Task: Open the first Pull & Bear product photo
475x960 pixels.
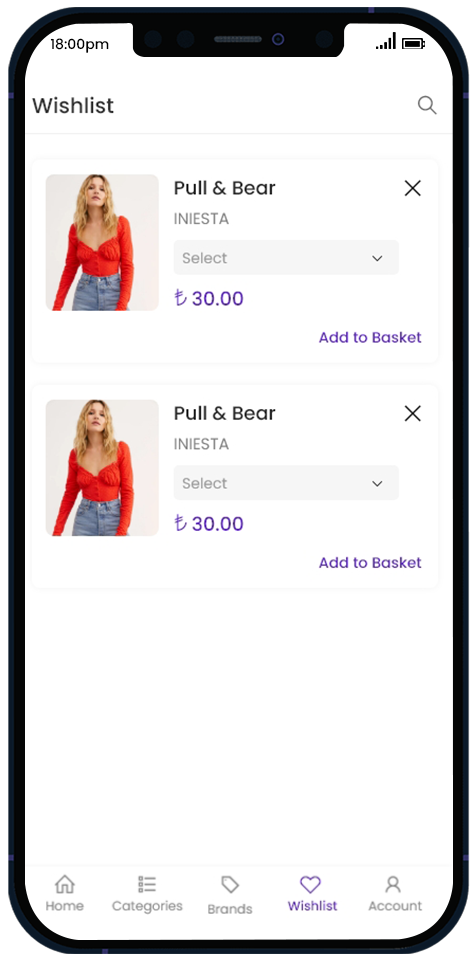Action: pyautogui.click(x=102, y=242)
